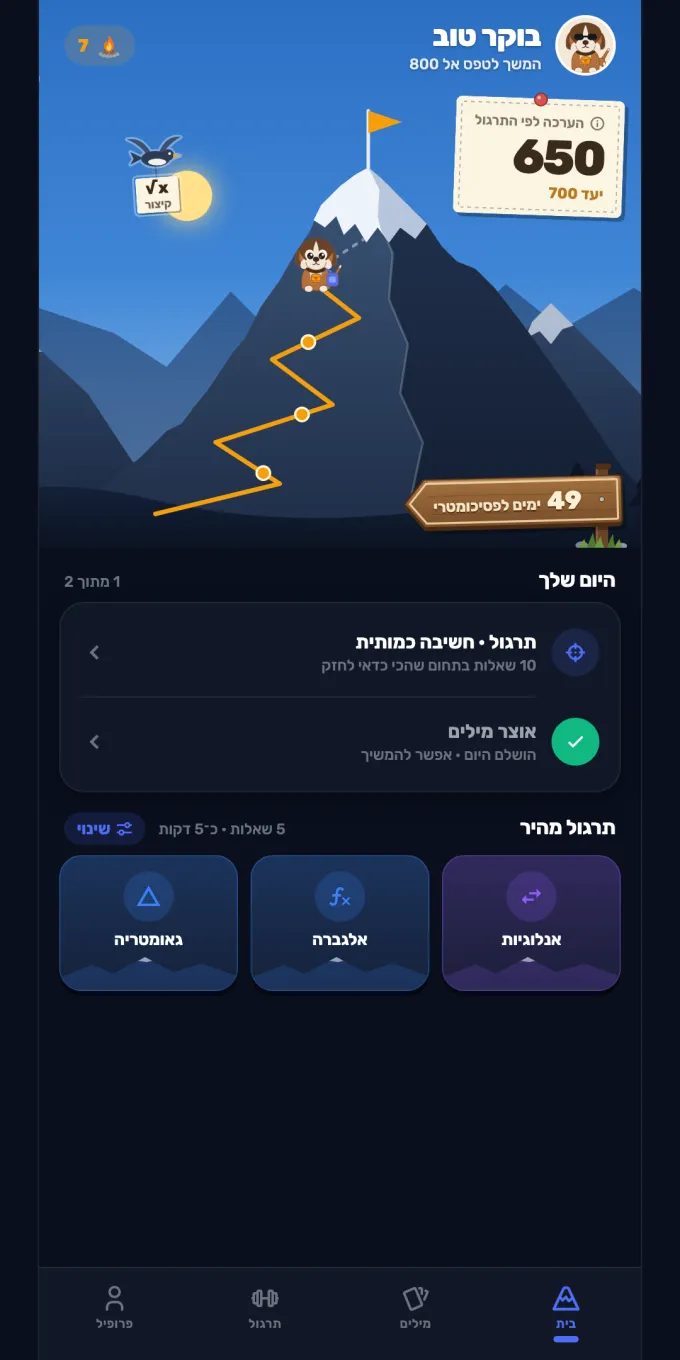Start תרגול חשיבה כמותית practice row
The height and width of the screenshot is (1360, 680).
pos(340,652)
